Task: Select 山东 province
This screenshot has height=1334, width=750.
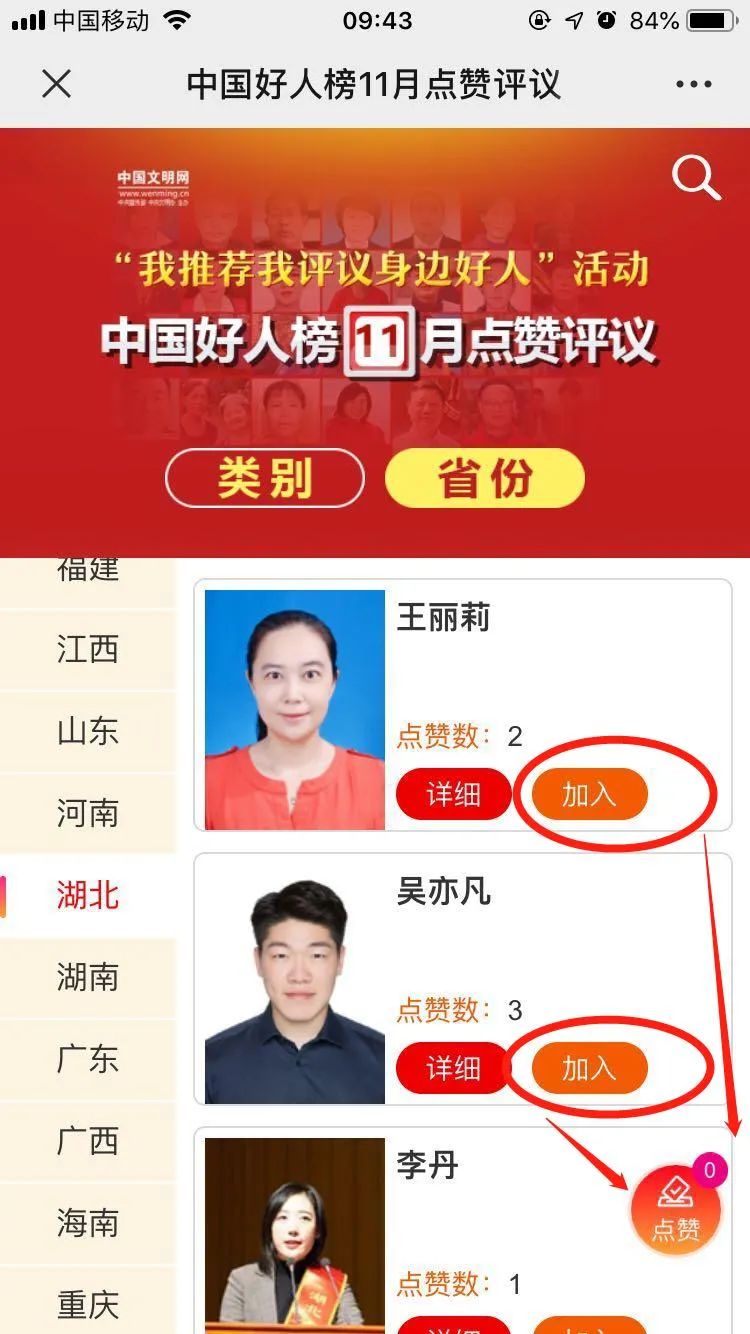Action: click(x=88, y=731)
